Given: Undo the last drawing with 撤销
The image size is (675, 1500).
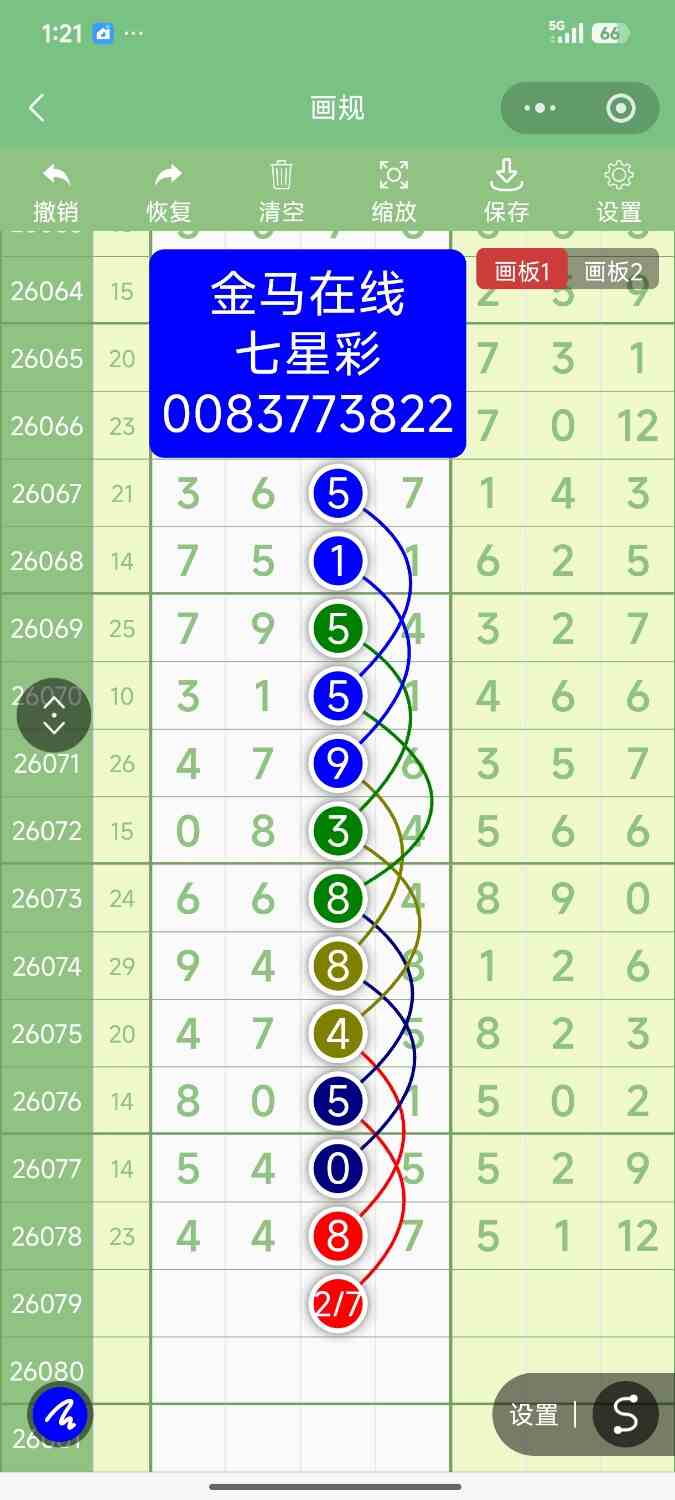Looking at the screenshot, I should (56, 192).
